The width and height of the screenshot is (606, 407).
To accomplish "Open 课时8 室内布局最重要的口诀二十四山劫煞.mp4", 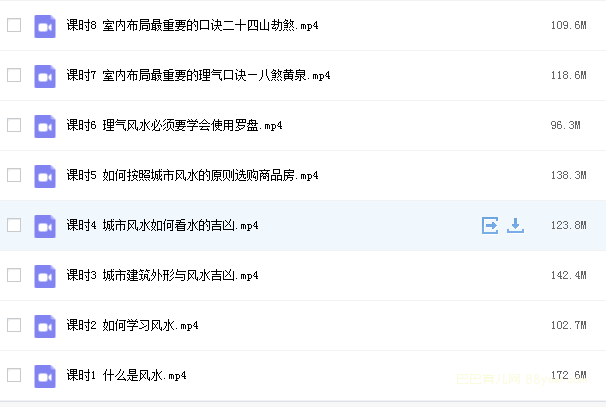I will pos(192,25).
